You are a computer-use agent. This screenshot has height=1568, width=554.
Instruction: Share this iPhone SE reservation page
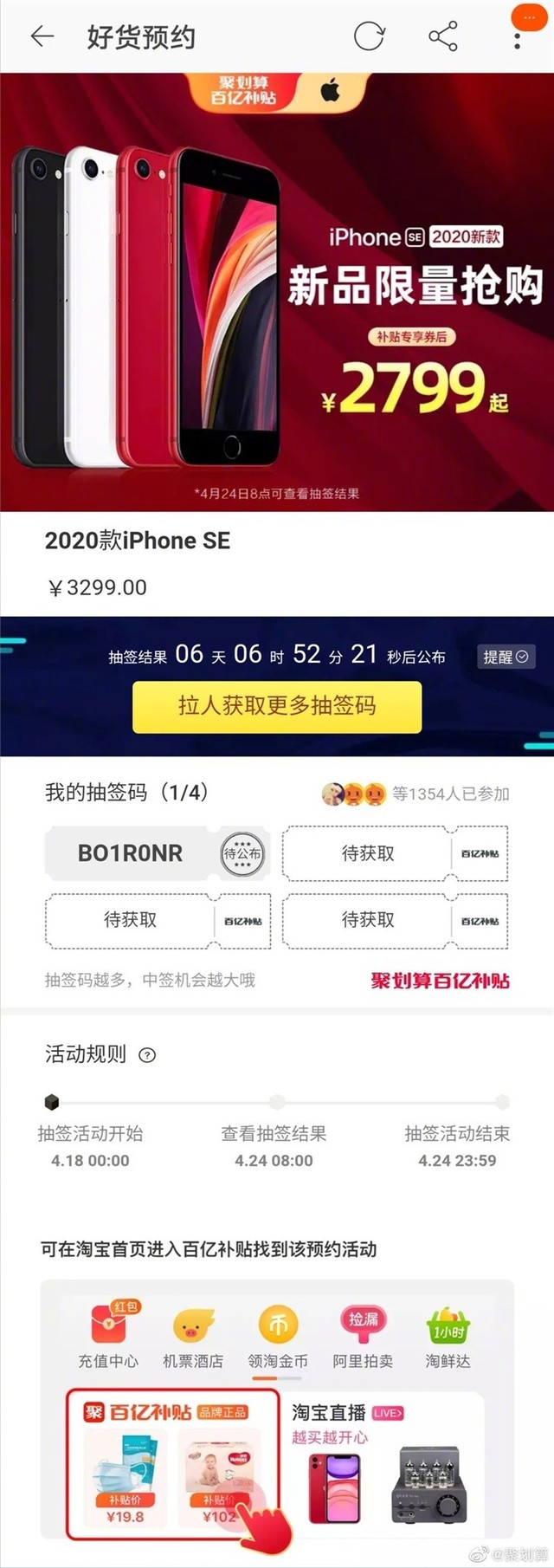[x=443, y=36]
